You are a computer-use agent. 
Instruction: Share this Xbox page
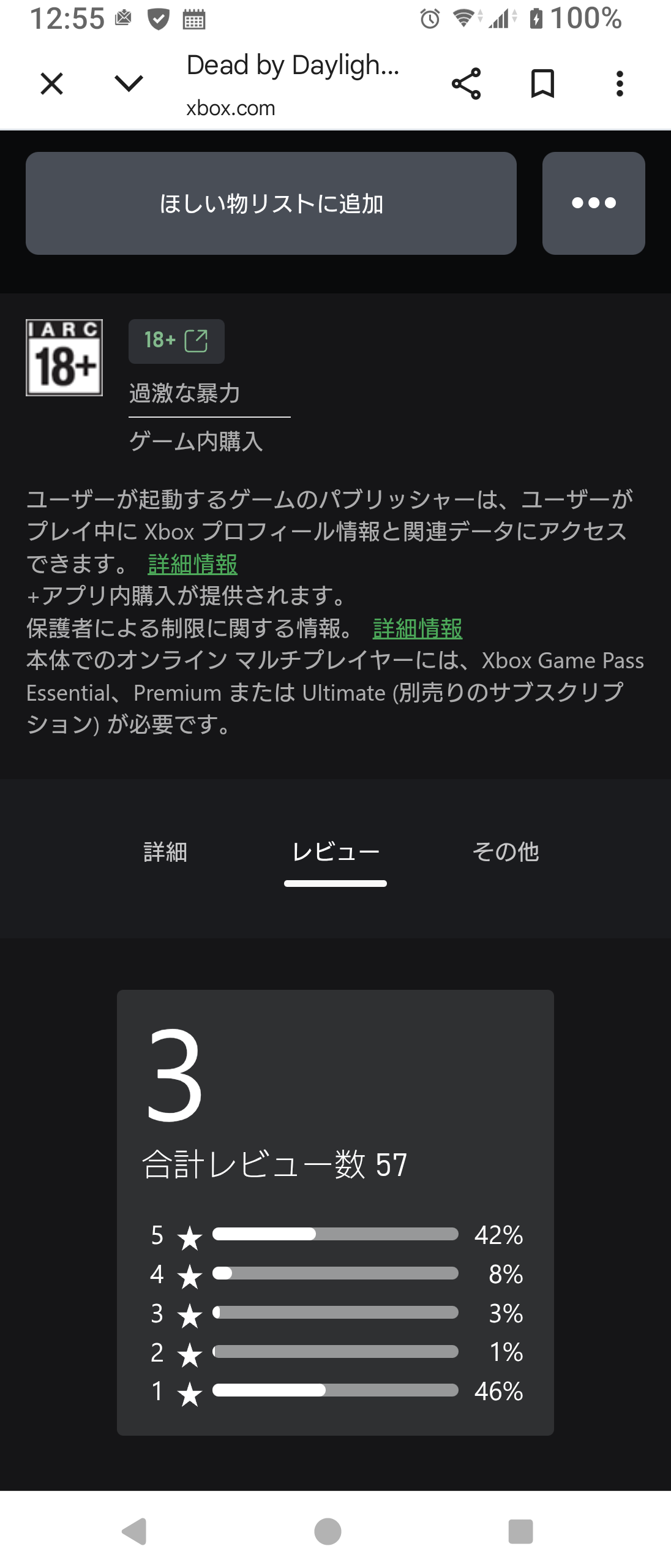[x=466, y=84]
